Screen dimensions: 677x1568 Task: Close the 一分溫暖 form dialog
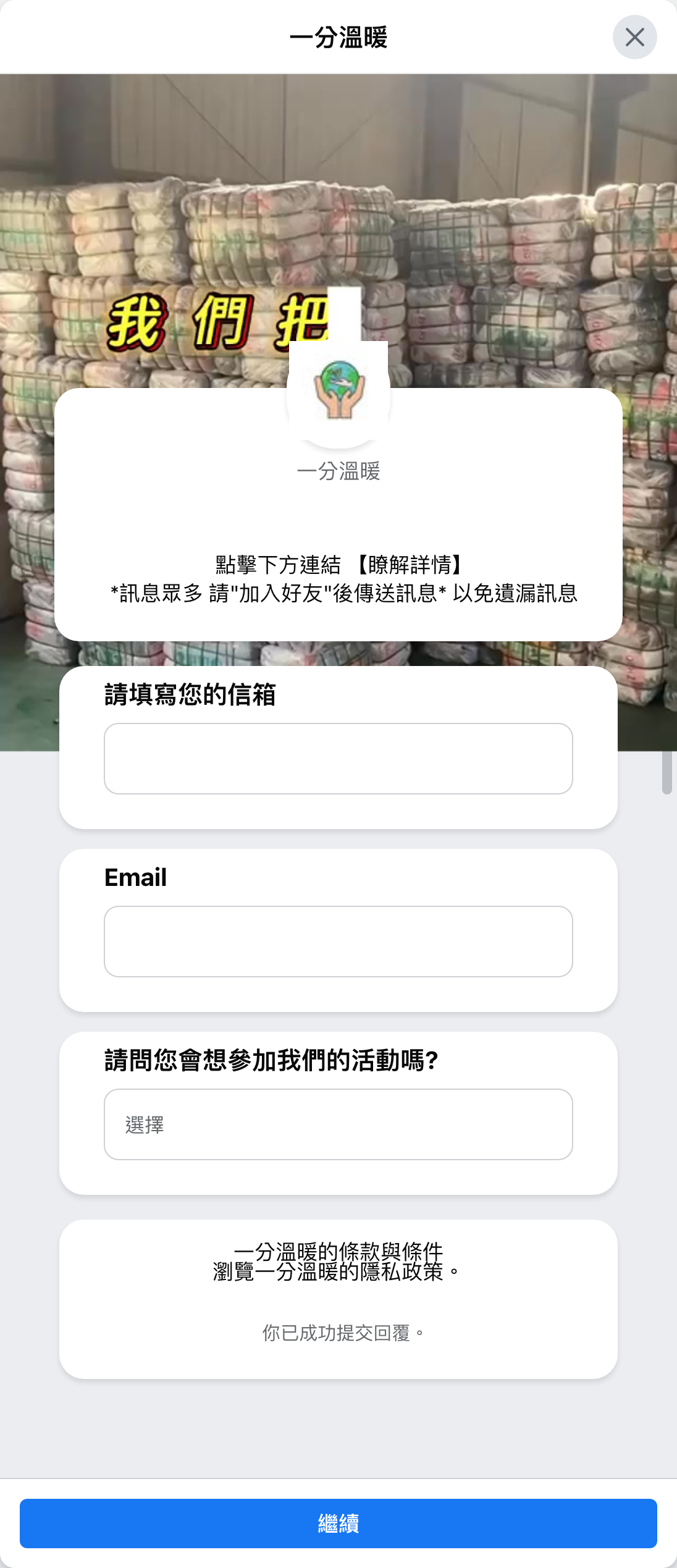pos(635,38)
